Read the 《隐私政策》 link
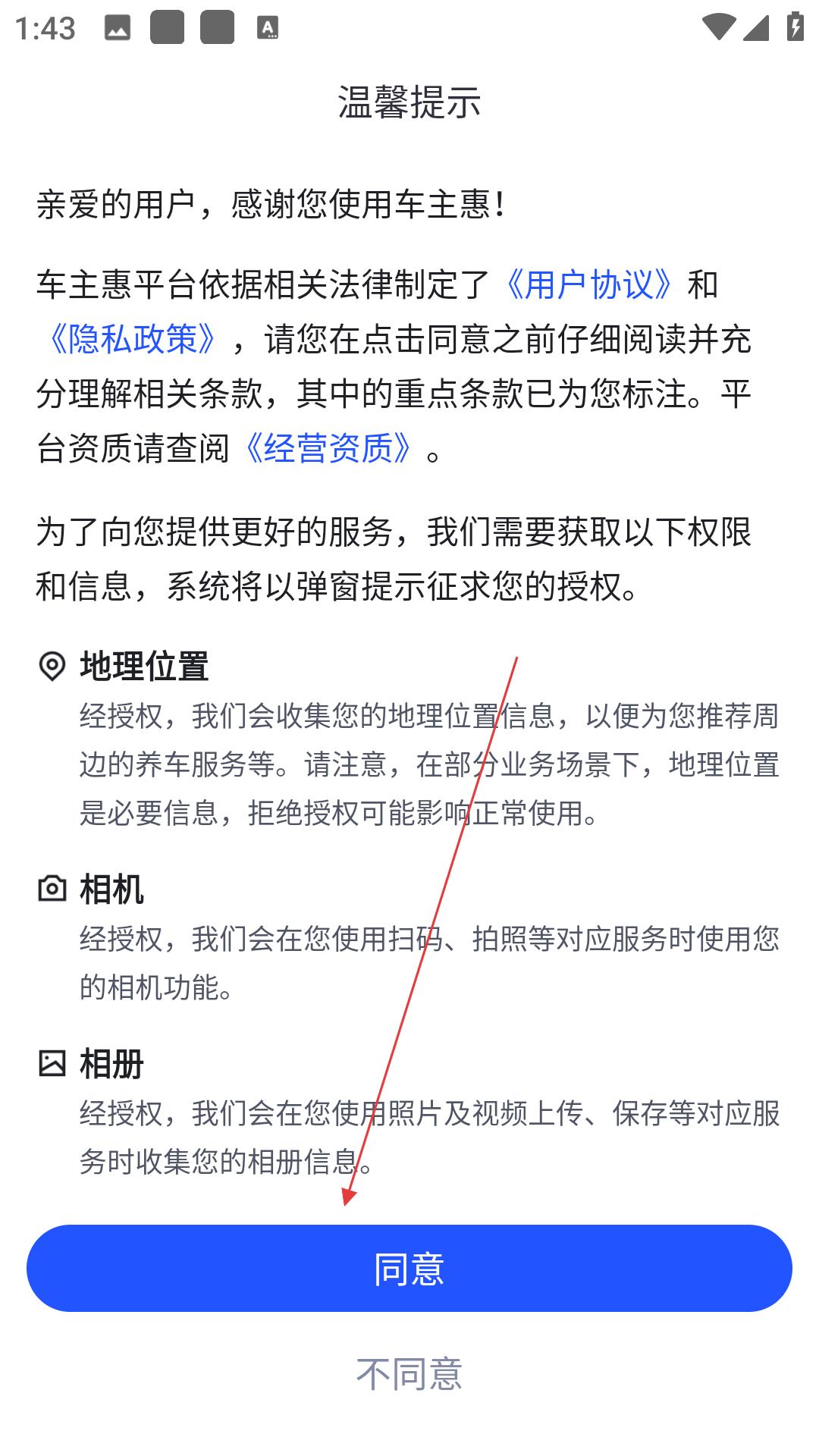Screen dimensions: 819x1456 tap(132, 339)
